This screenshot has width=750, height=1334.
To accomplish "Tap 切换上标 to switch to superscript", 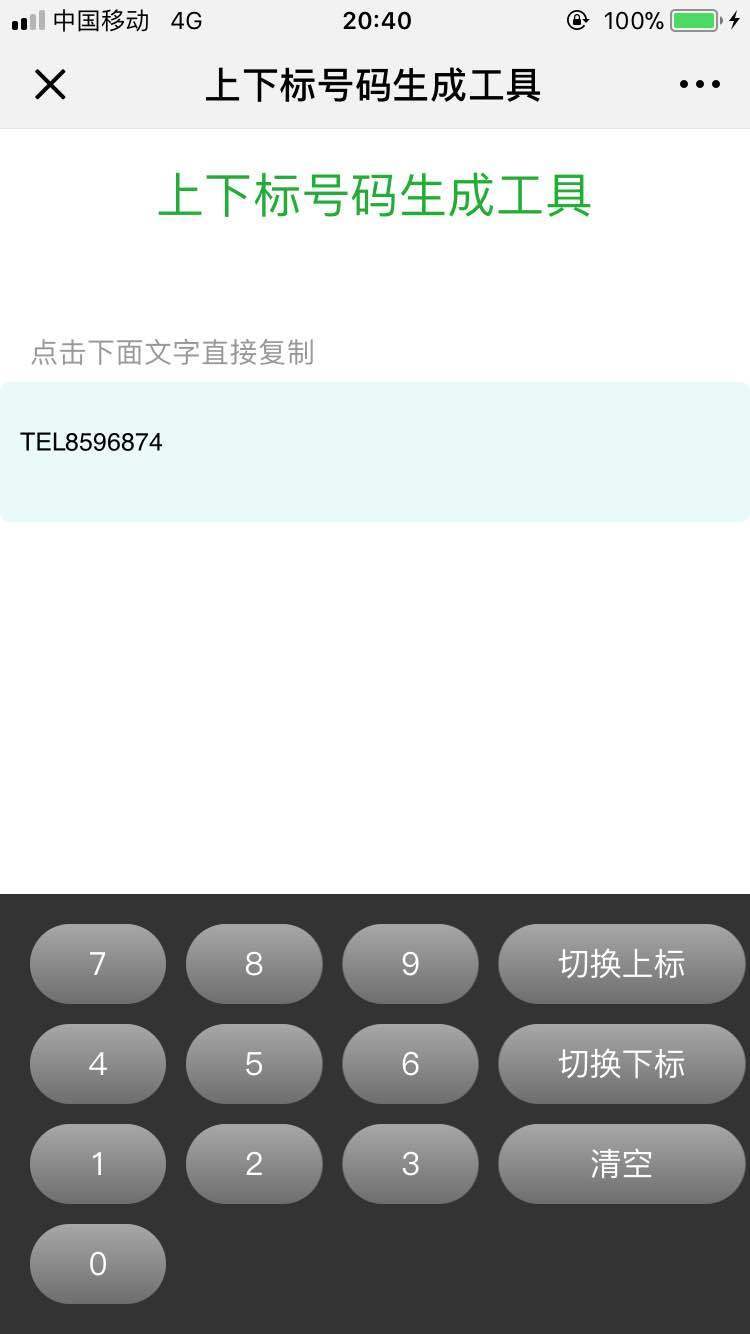I will pos(622,964).
